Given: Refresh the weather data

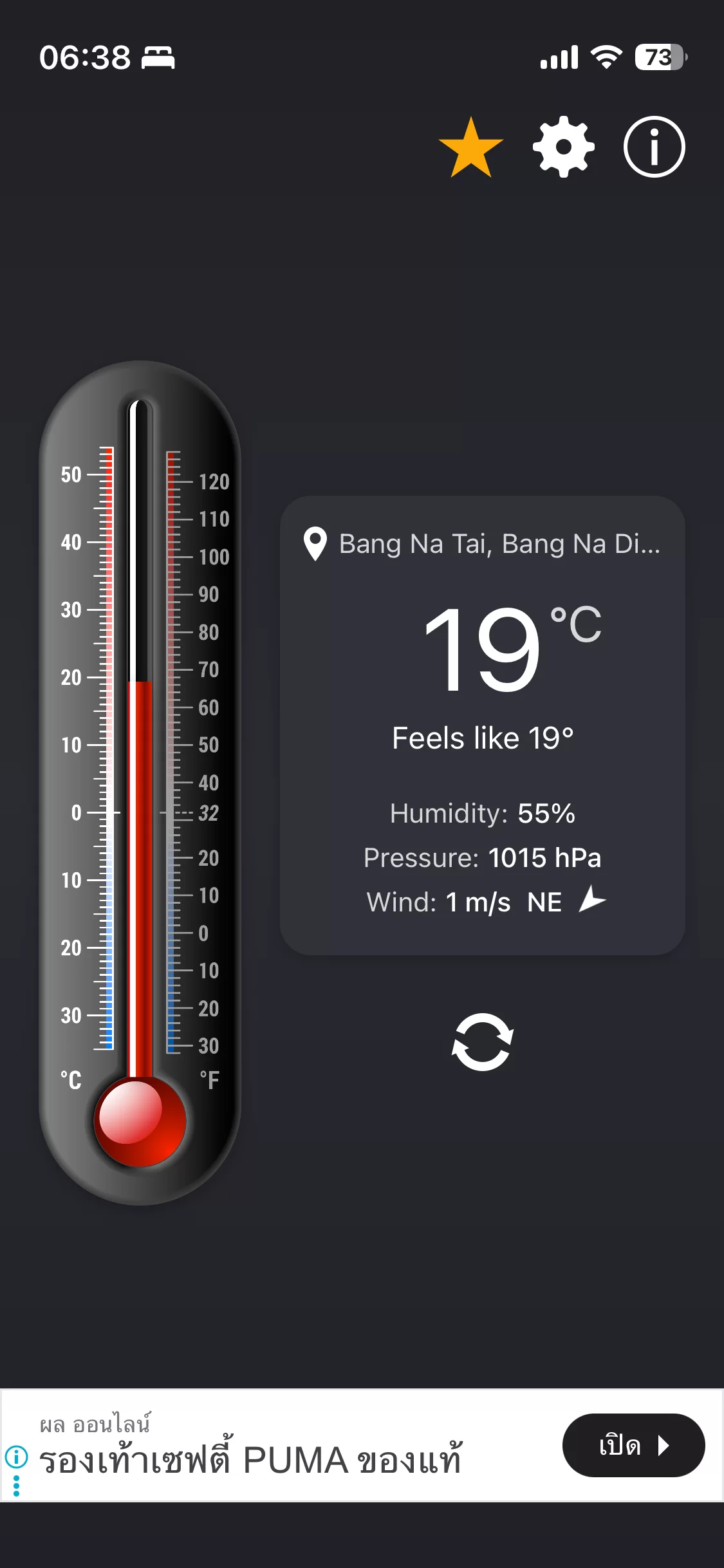Looking at the screenshot, I should click(482, 1042).
